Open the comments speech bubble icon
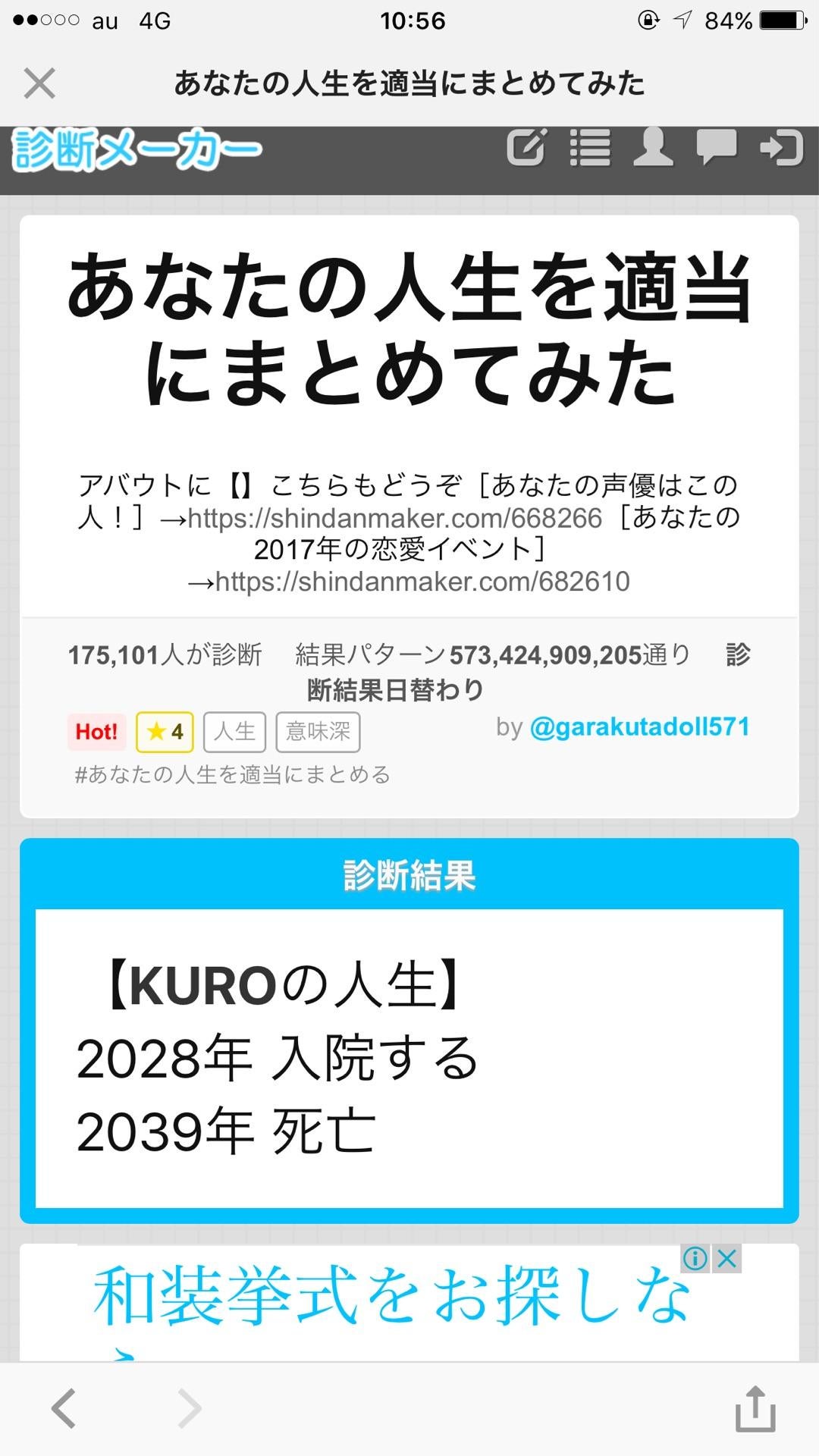 coord(717,147)
